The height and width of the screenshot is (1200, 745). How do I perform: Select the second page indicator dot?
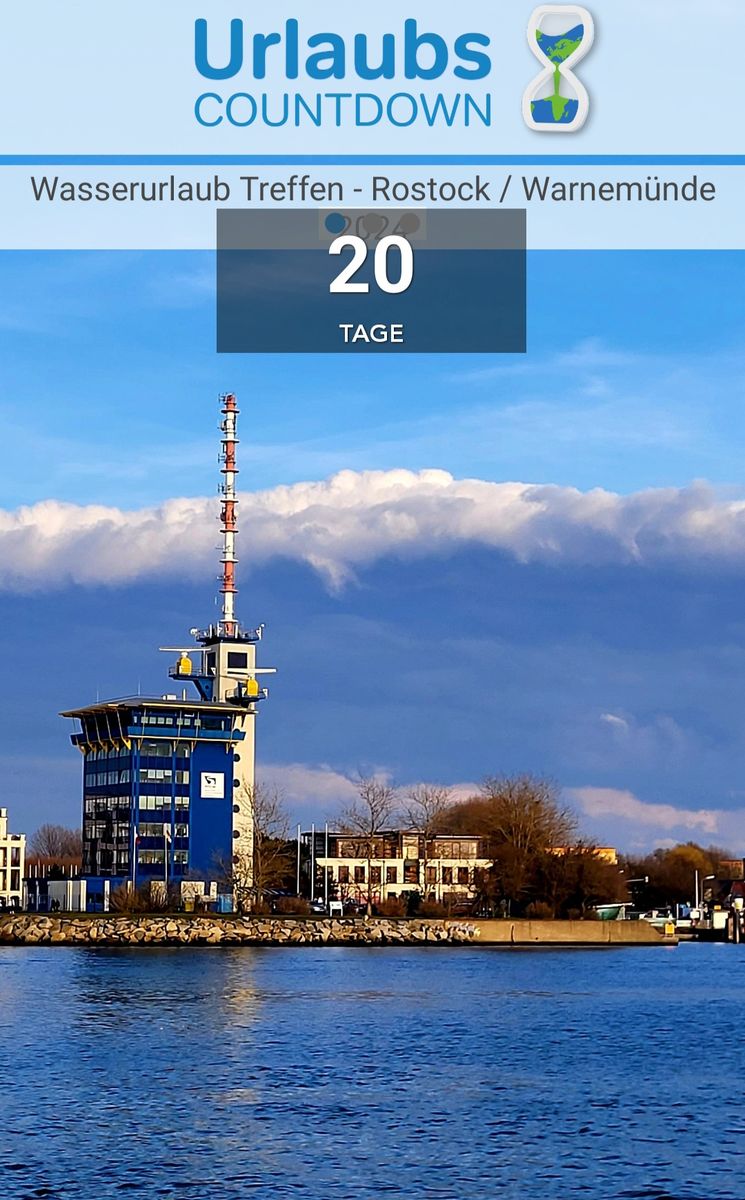(x=372, y=223)
